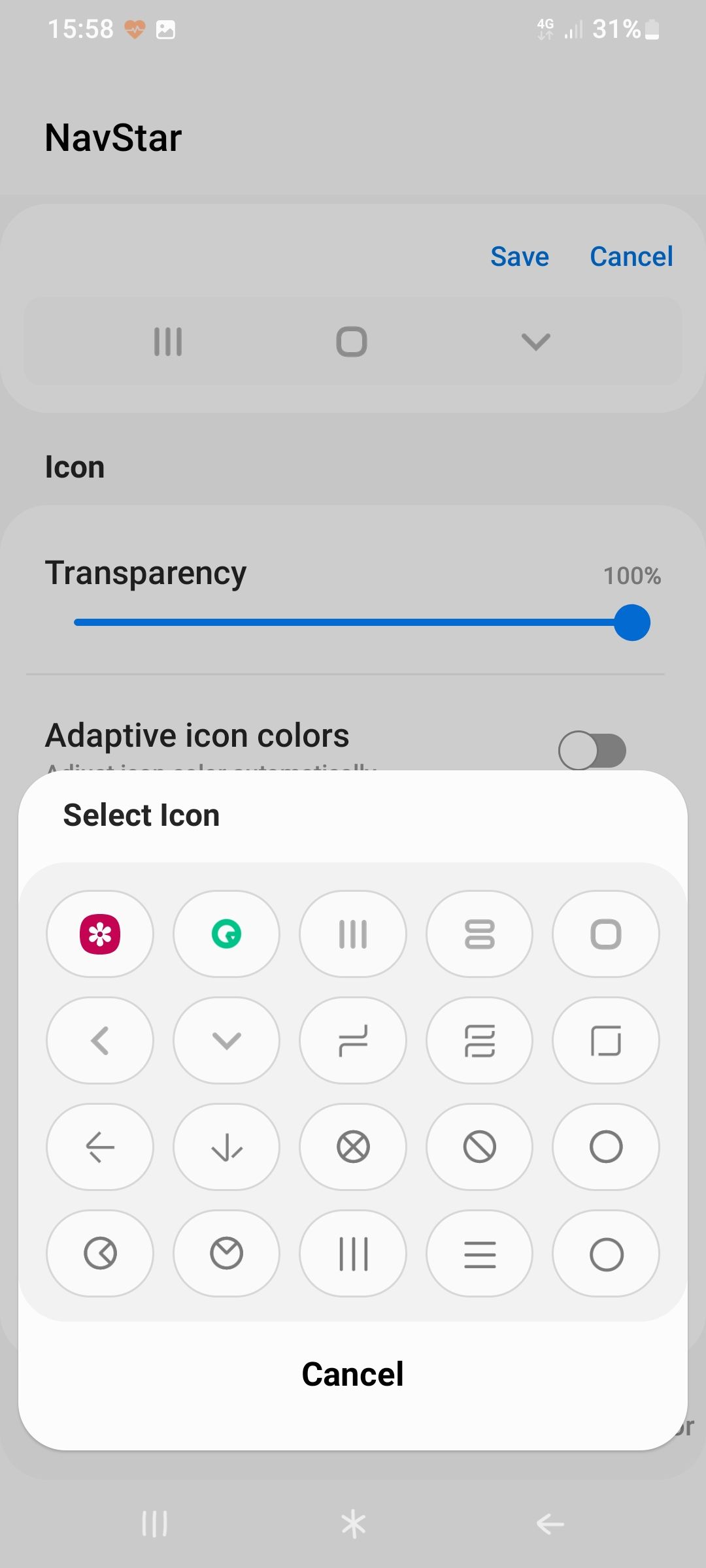
Task: Select the clock face icon
Action: coord(226,1253)
